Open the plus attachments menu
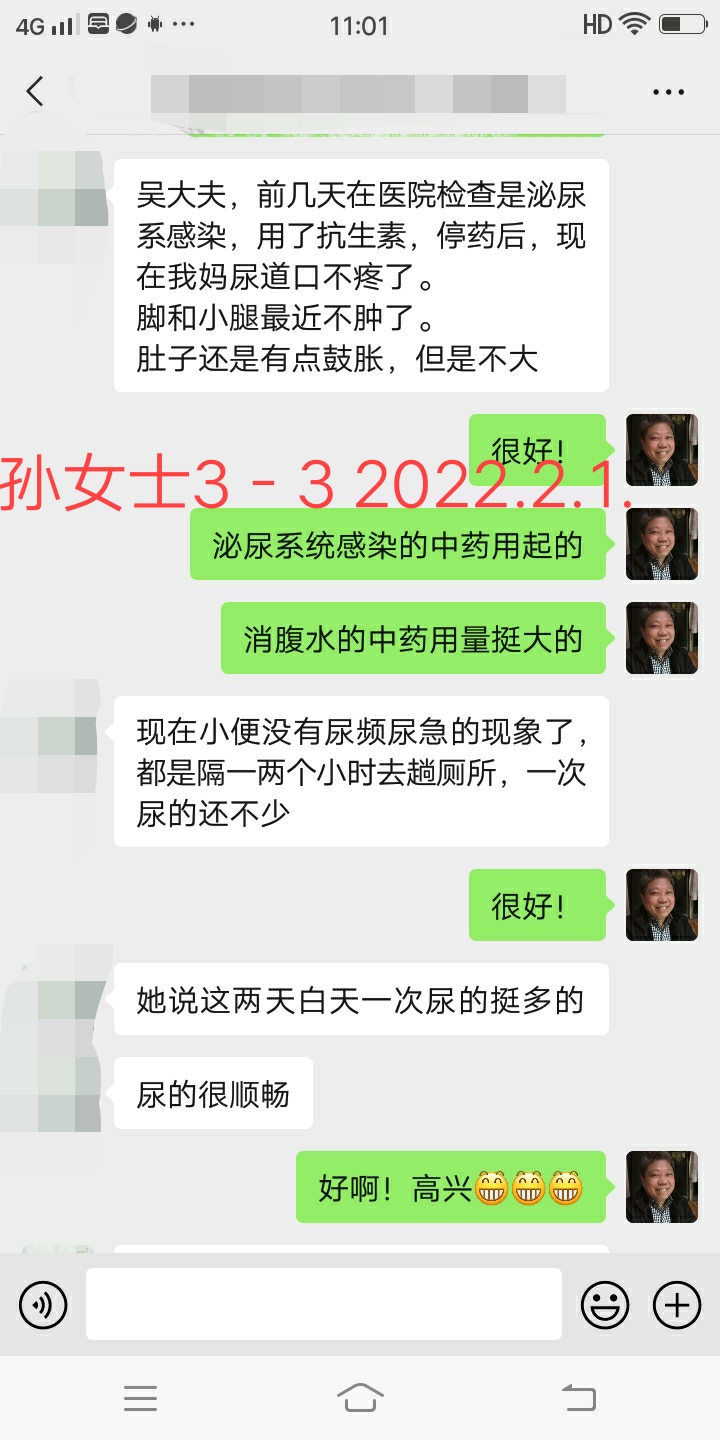This screenshot has height=1440, width=720. pos(677,1305)
